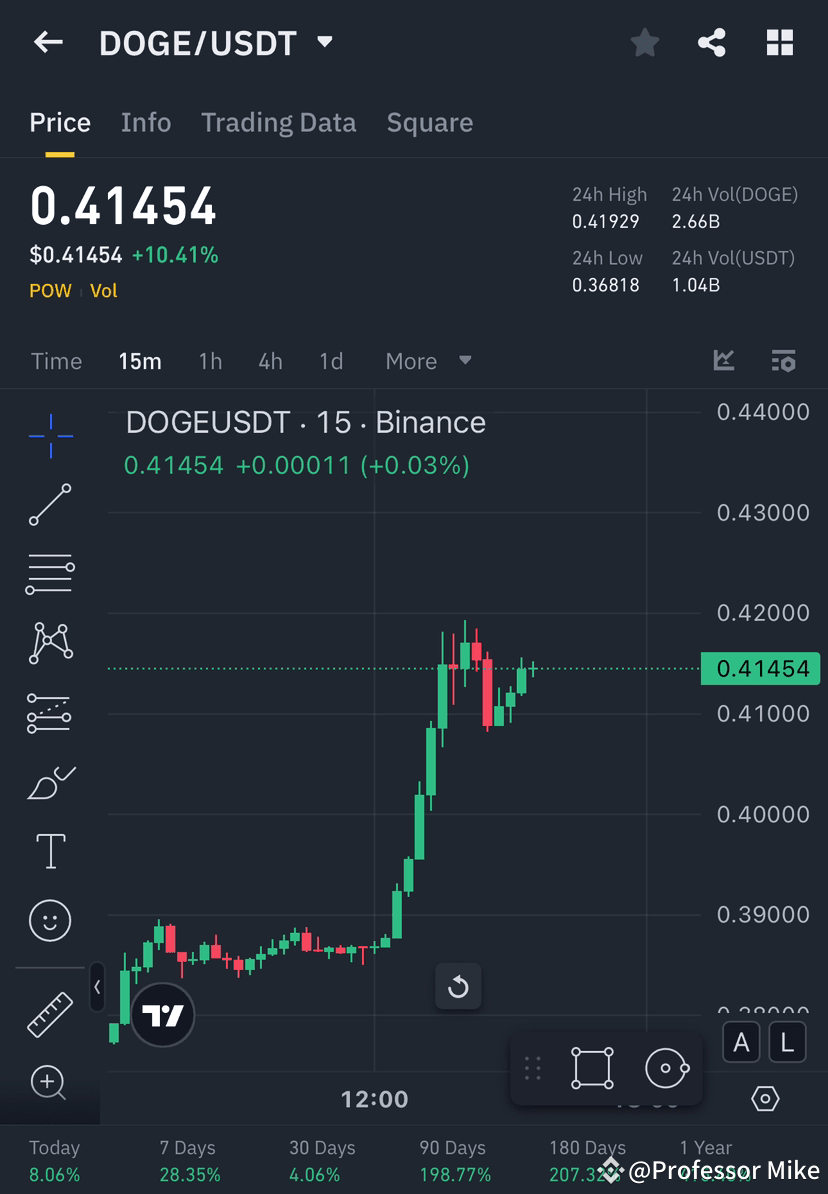Image resolution: width=828 pixels, height=1194 pixels.
Task: Open the DOGE/USDT pair selector dropdown
Action: point(324,42)
